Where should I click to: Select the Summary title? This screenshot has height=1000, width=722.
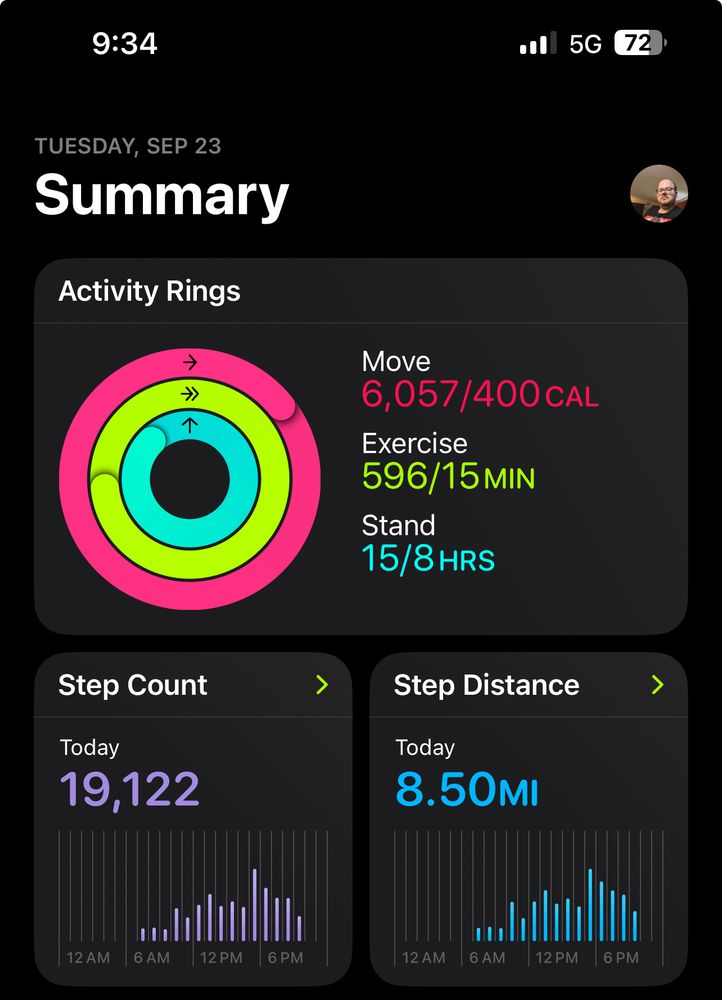[x=160, y=196]
